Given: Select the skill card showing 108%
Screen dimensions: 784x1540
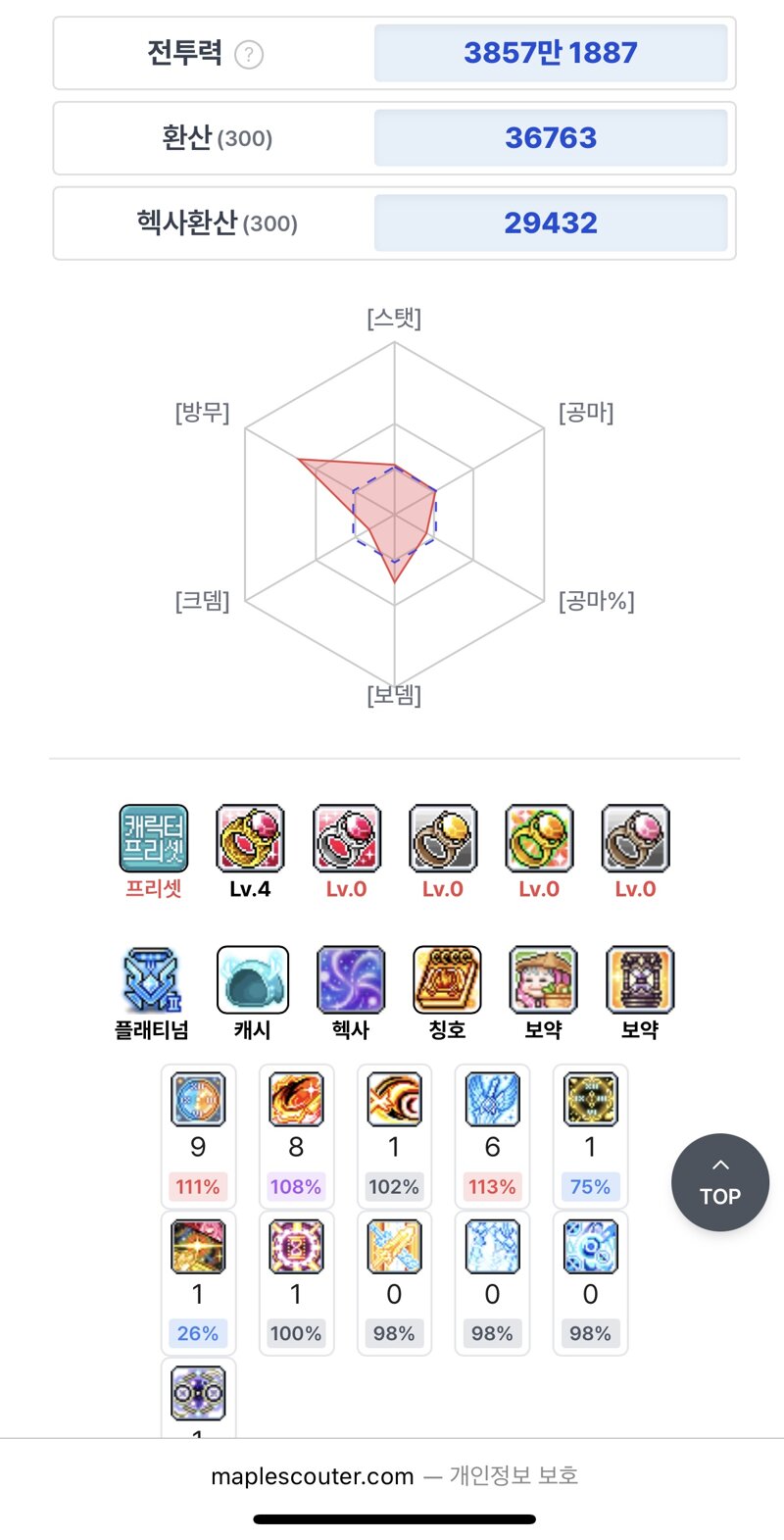Looking at the screenshot, I should pos(296,1137).
